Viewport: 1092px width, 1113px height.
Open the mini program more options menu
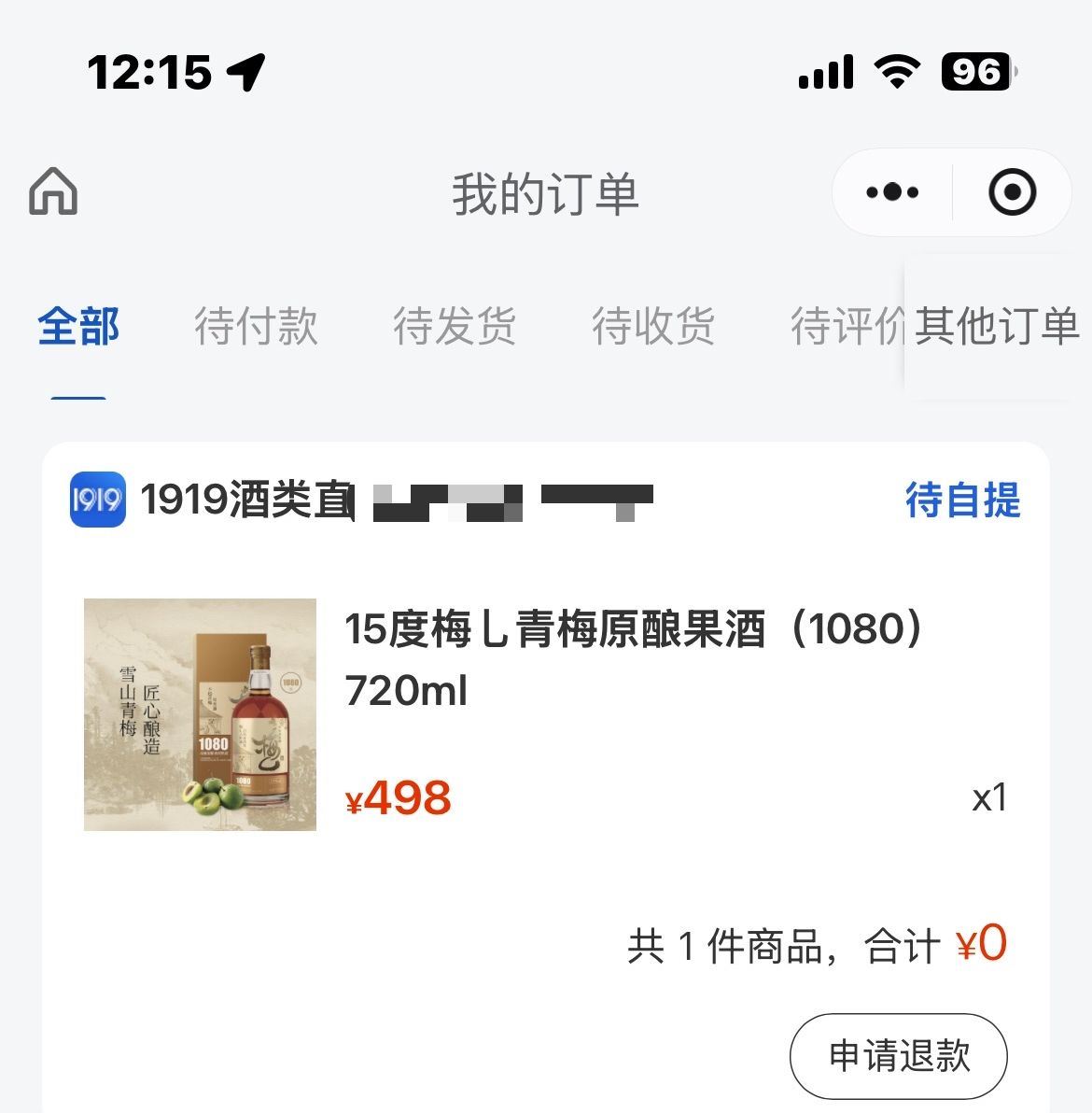[x=892, y=192]
